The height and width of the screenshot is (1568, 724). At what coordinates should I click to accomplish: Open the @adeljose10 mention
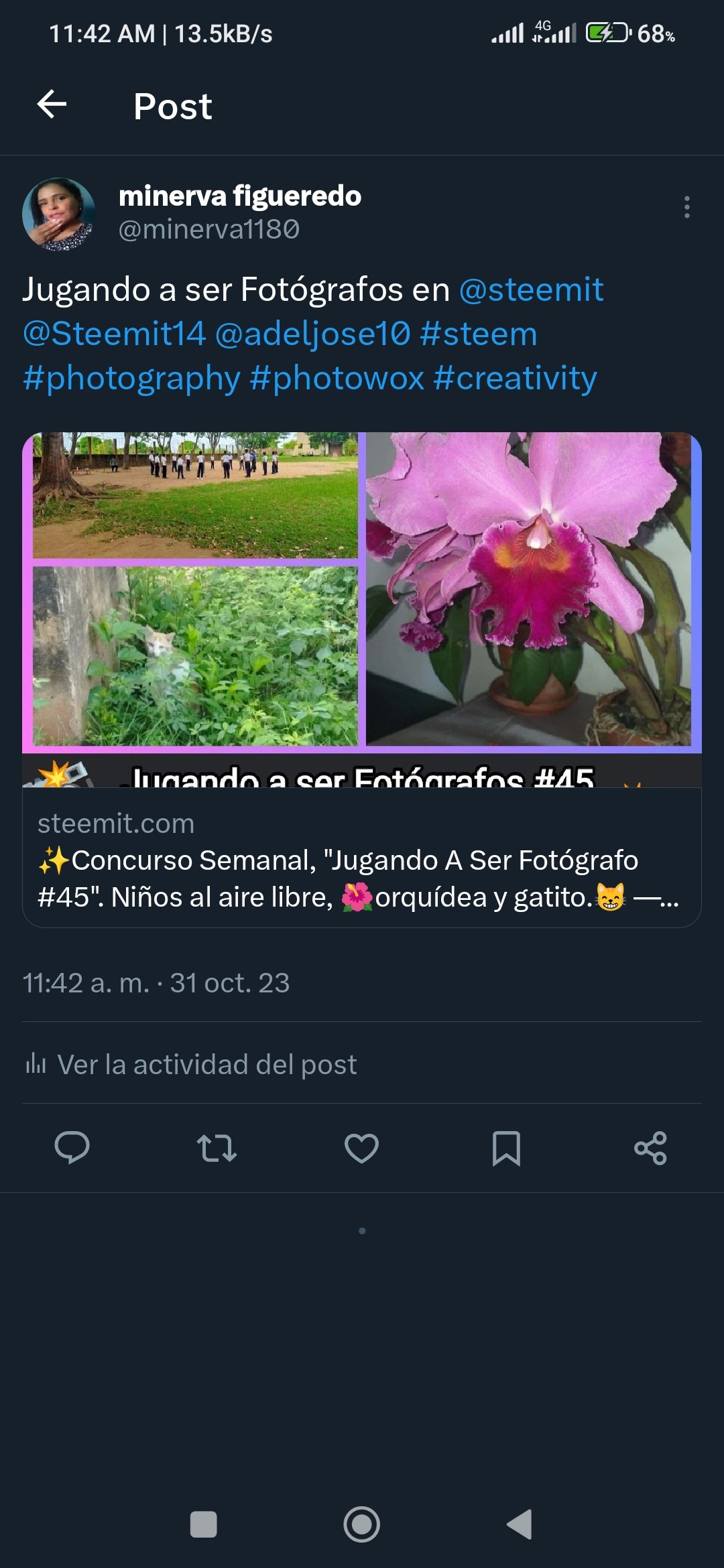pyautogui.click(x=312, y=334)
